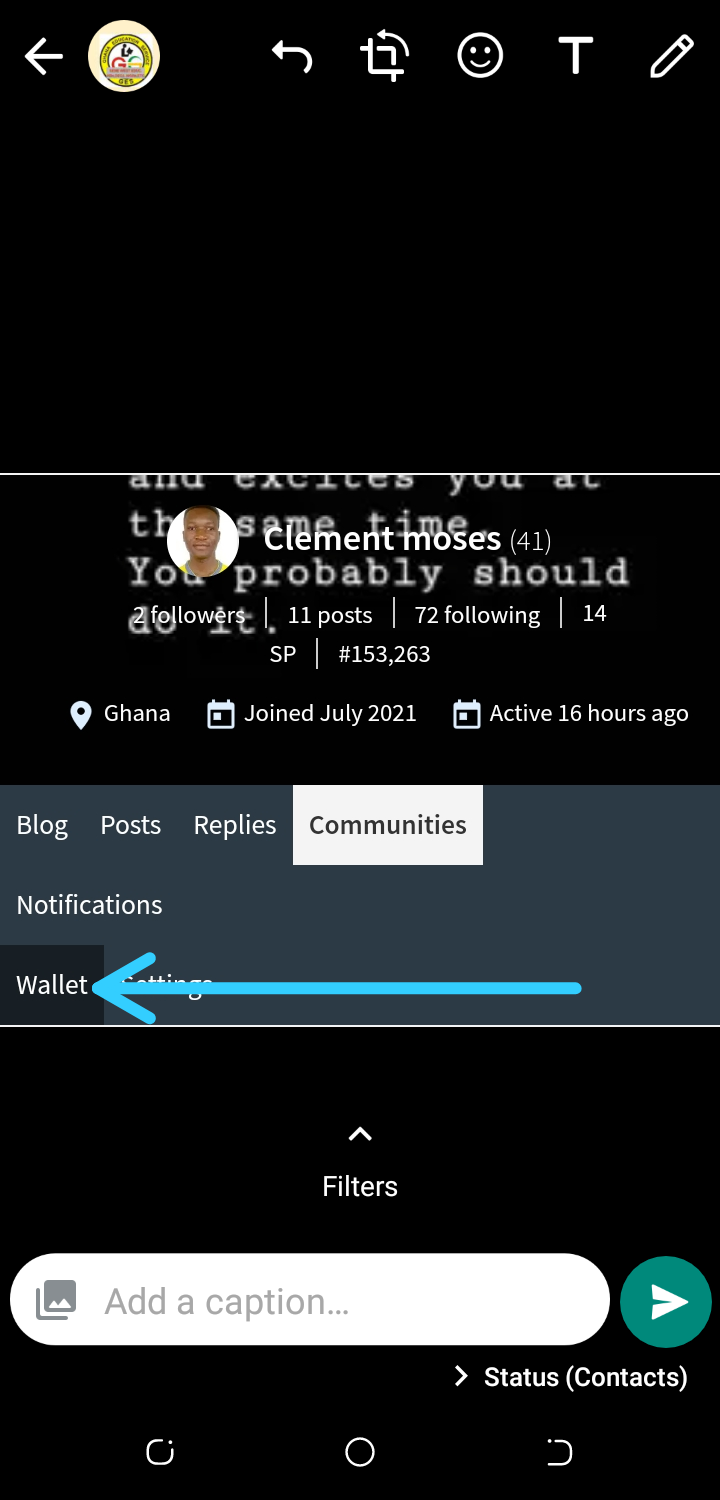Go back from the image editor

point(43,57)
